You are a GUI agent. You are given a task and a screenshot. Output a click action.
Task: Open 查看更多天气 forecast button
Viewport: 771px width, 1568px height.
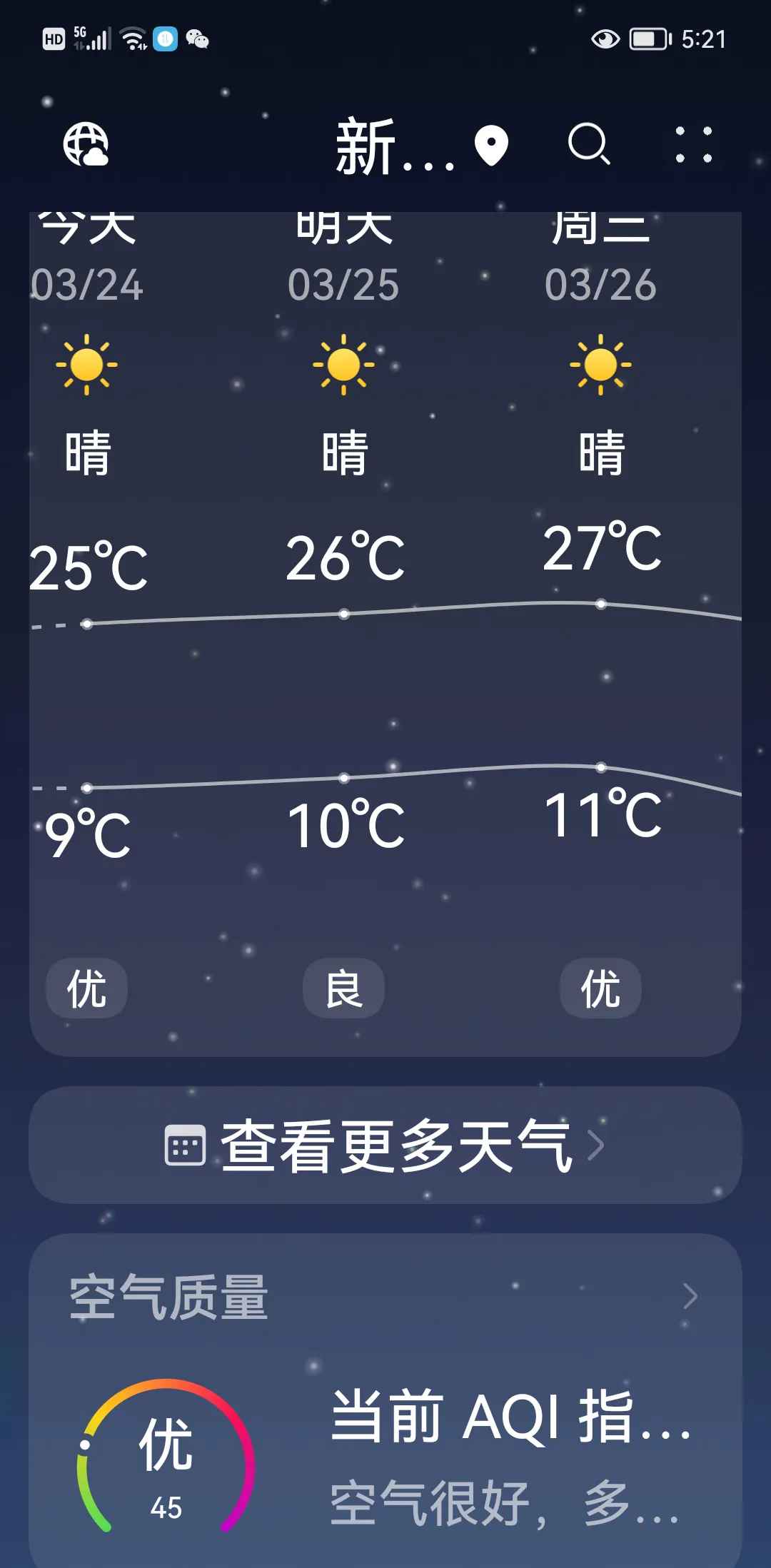tap(385, 1145)
